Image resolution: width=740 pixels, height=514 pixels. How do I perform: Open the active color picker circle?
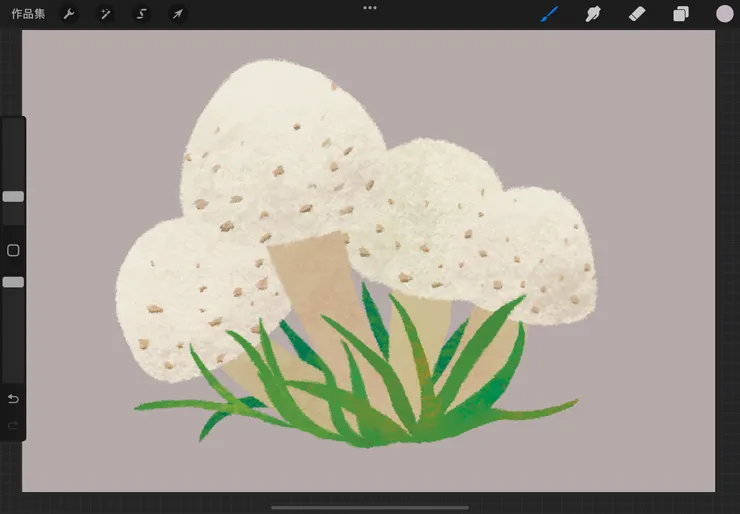[725, 14]
